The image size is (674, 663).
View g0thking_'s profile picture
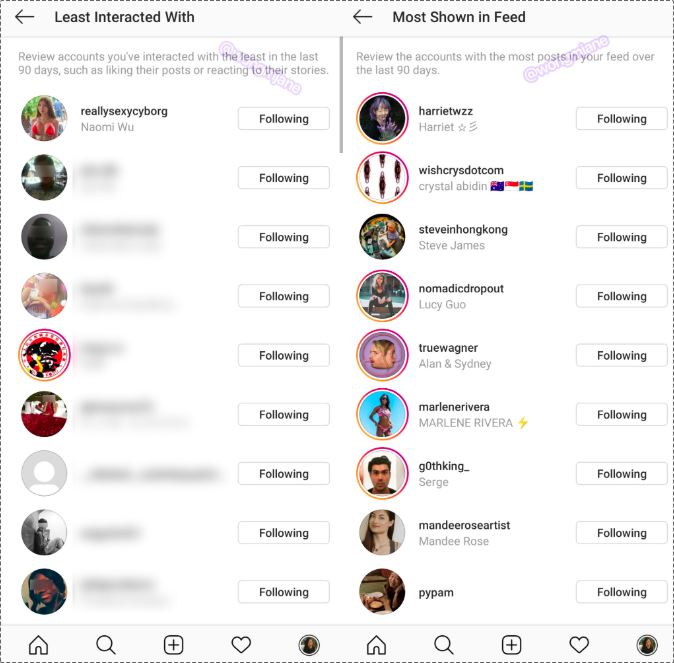[382, 474]
